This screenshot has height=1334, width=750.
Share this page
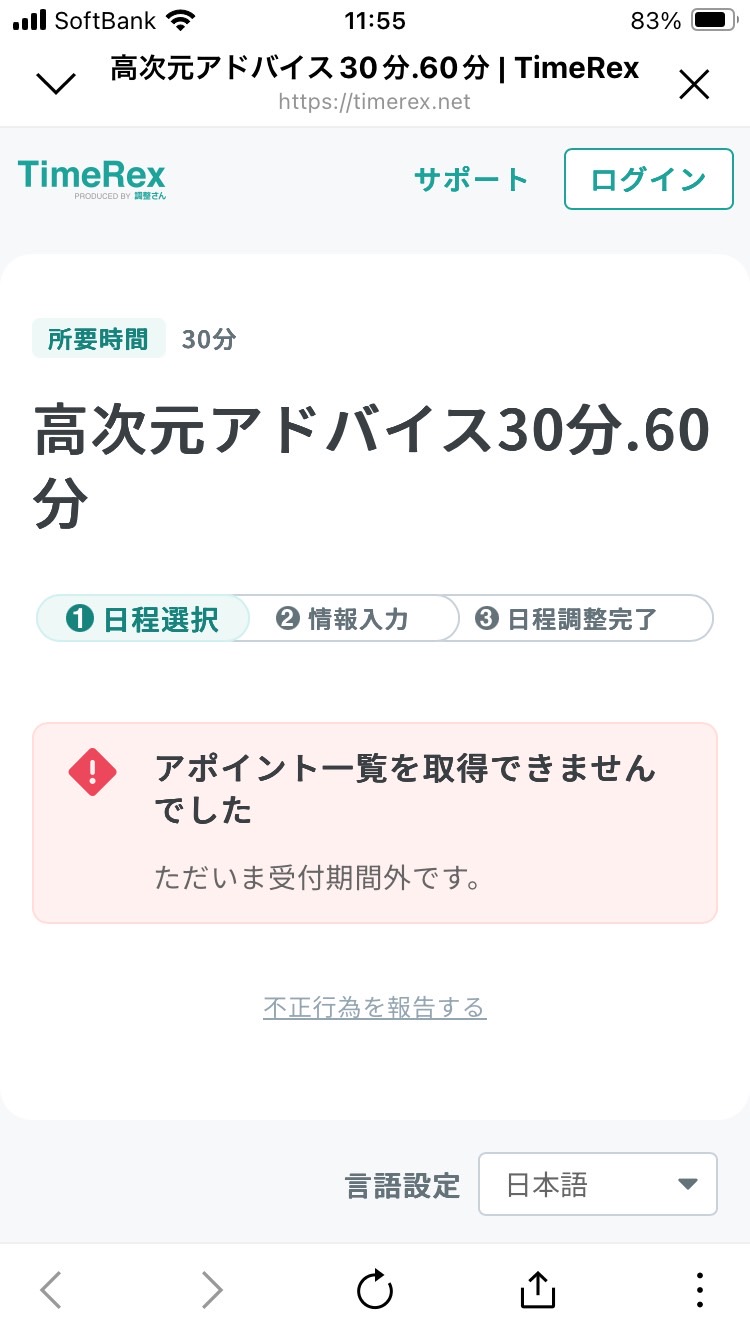coord(538,1289)
